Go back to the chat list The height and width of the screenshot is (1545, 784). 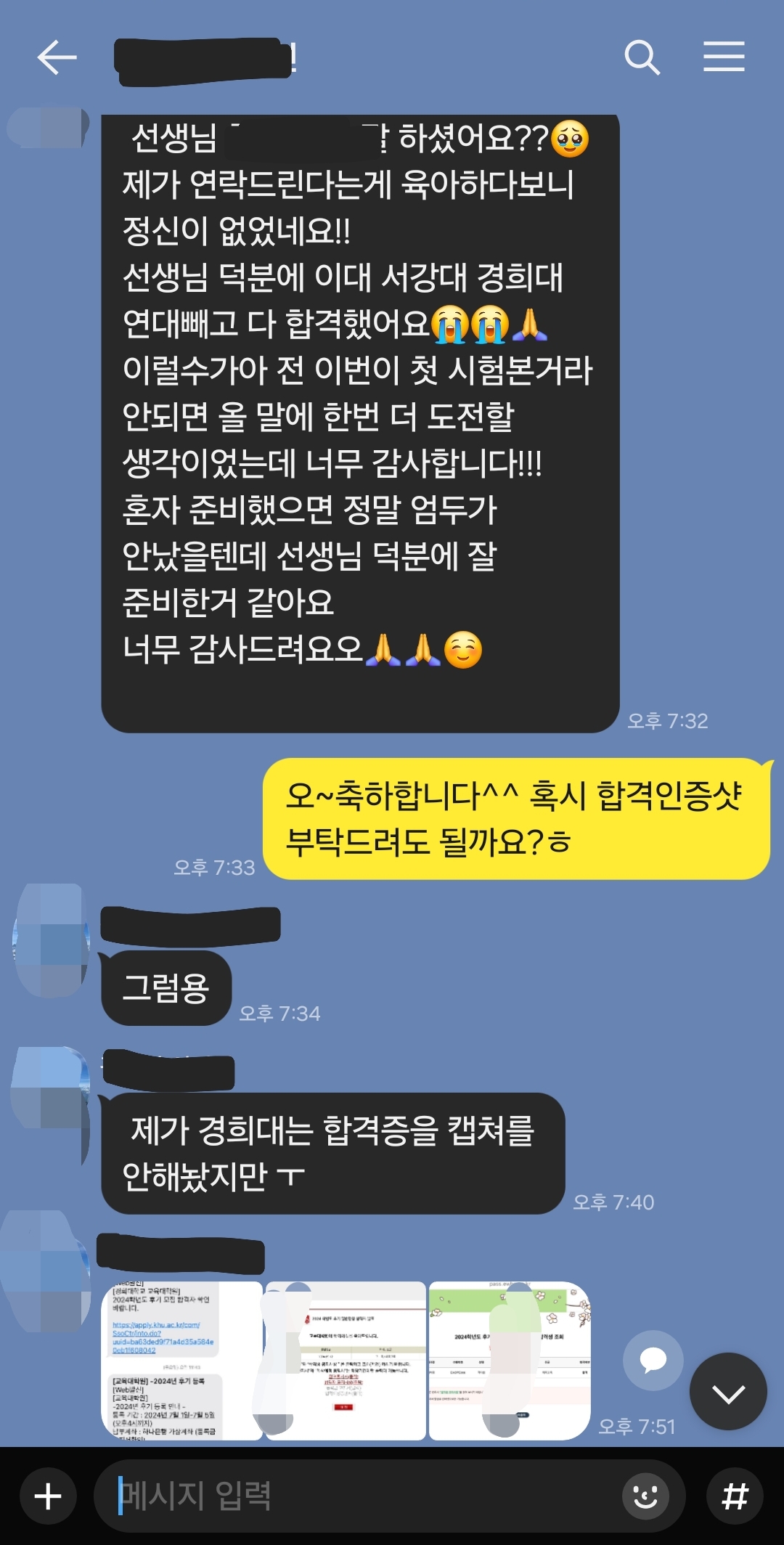(57, 57)
